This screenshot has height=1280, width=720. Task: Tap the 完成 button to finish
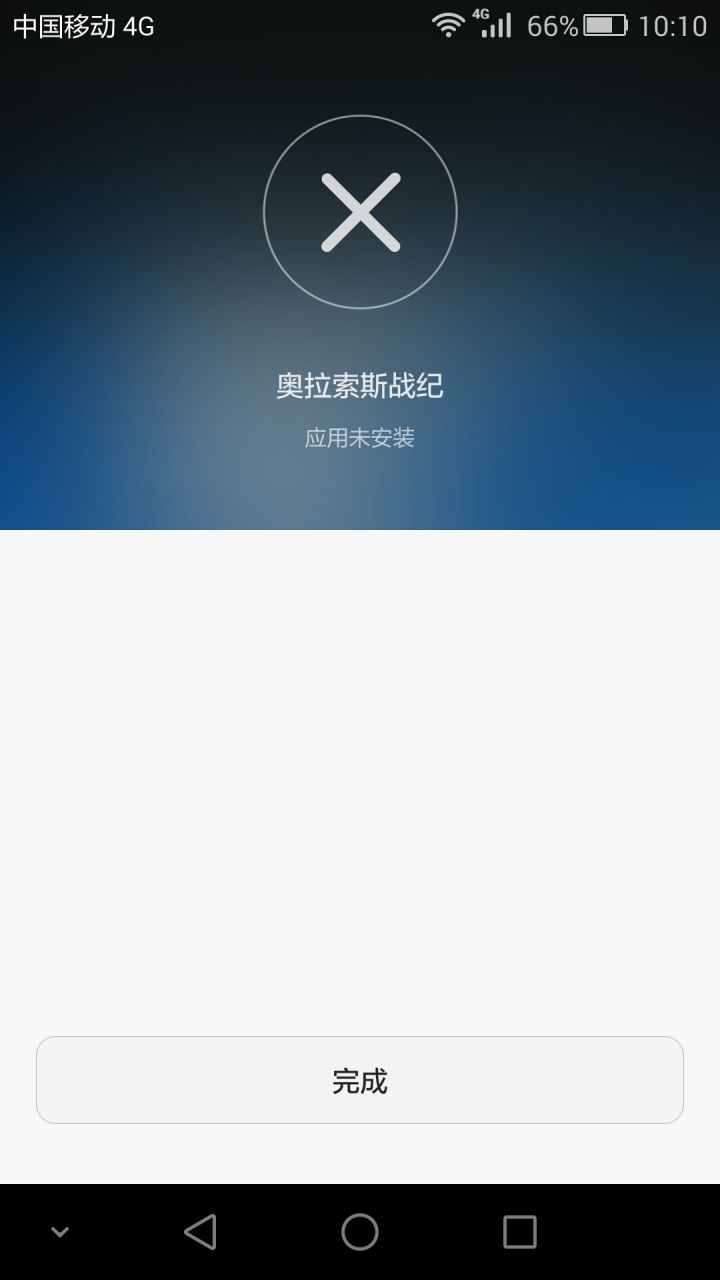pyautogui.click(x=360, y=1080)
